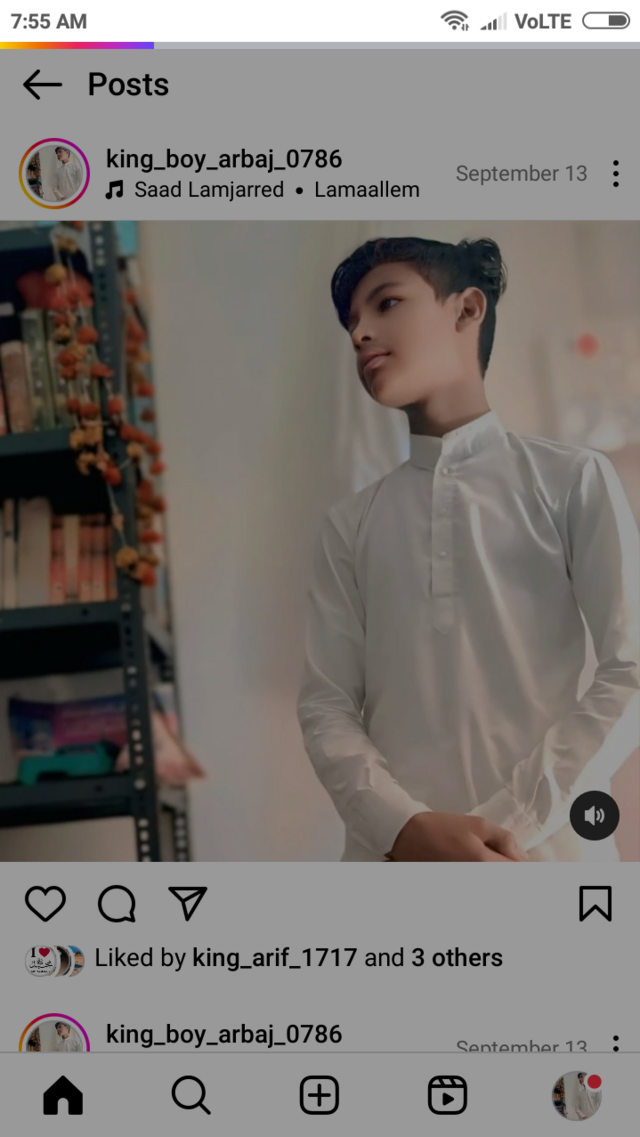Toggle the video sound with the speaker icon
The image size is (640, 1137).
click(594, 816)
